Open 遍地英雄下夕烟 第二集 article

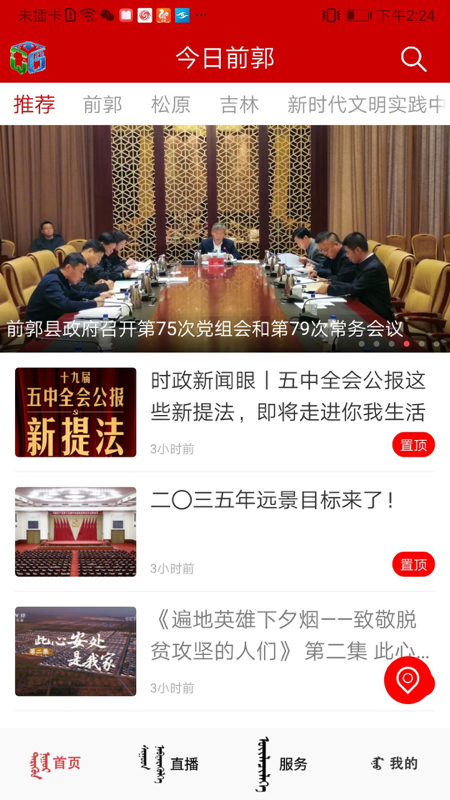pyautogui.click(x=225, y=651)
